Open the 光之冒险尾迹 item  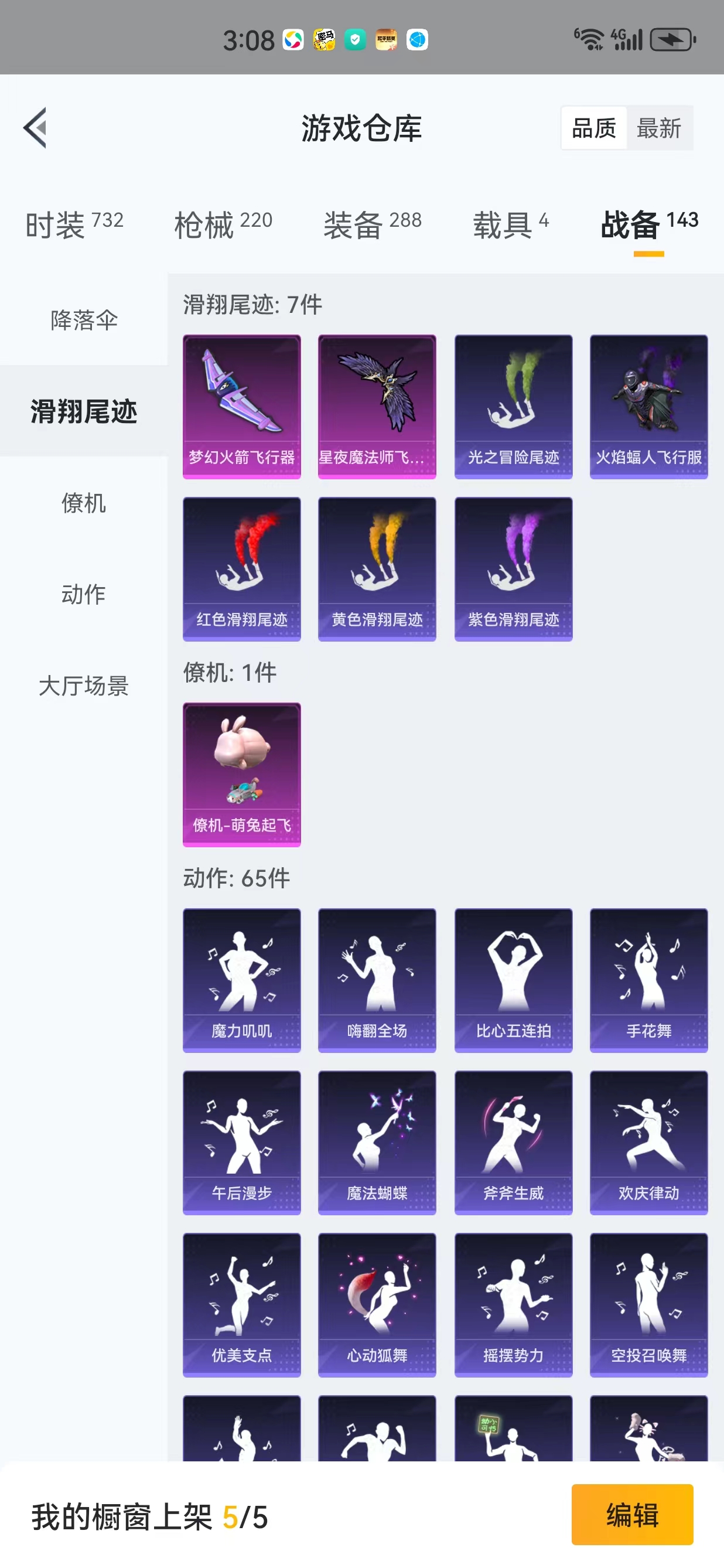tap(514, 407)
